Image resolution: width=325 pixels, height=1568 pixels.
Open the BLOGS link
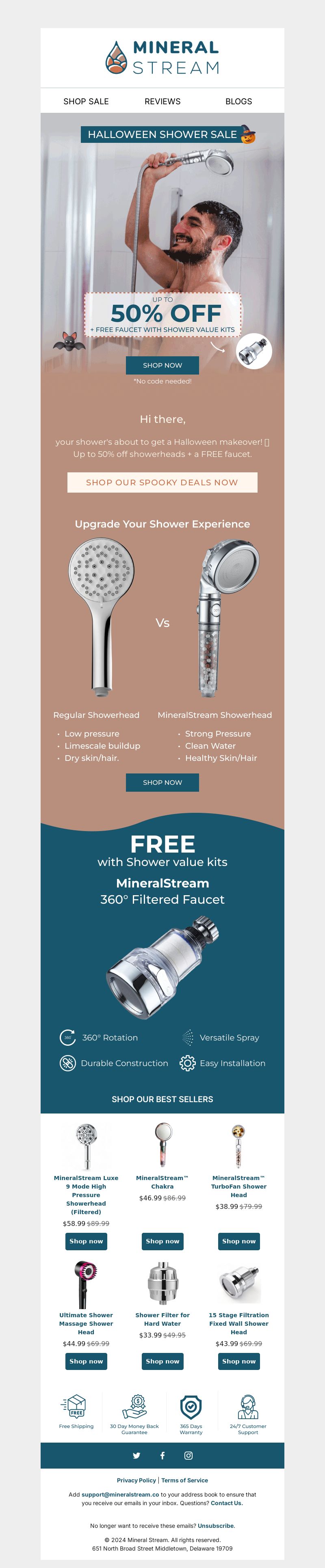pos(238,101)
